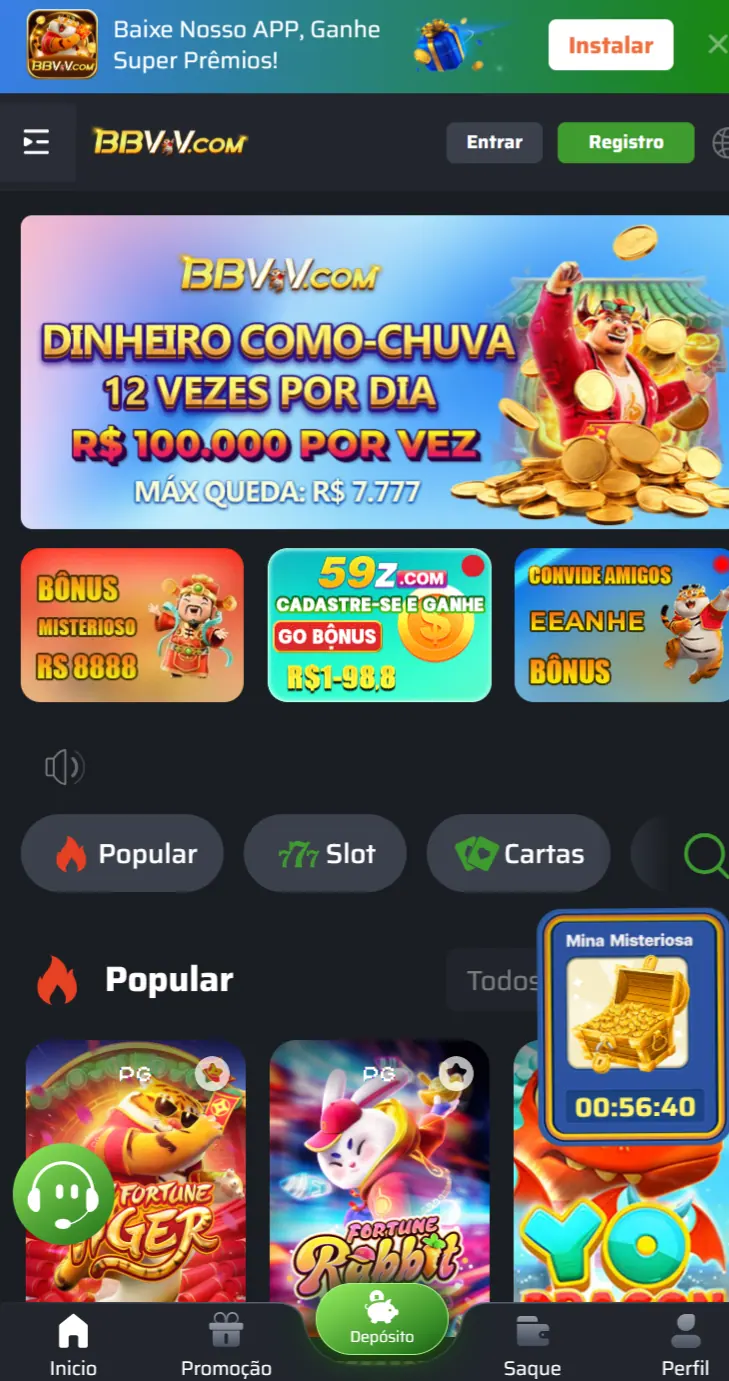This screenshot has width=729, height=1381.
Task: Open the Dinheiro Como-Chuva promo banner
Action: pyautogui.click(x=374, y=372)
